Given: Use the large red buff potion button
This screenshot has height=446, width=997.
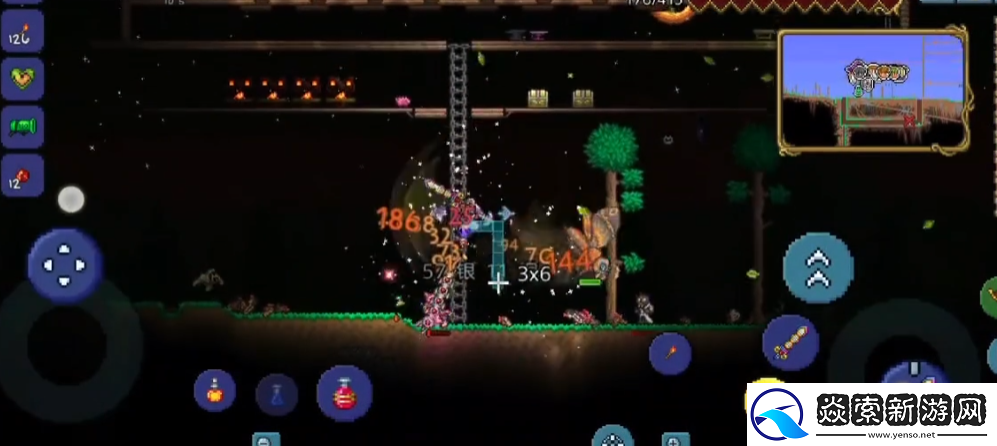Looking at the screenshot, I should coord(344,392).
